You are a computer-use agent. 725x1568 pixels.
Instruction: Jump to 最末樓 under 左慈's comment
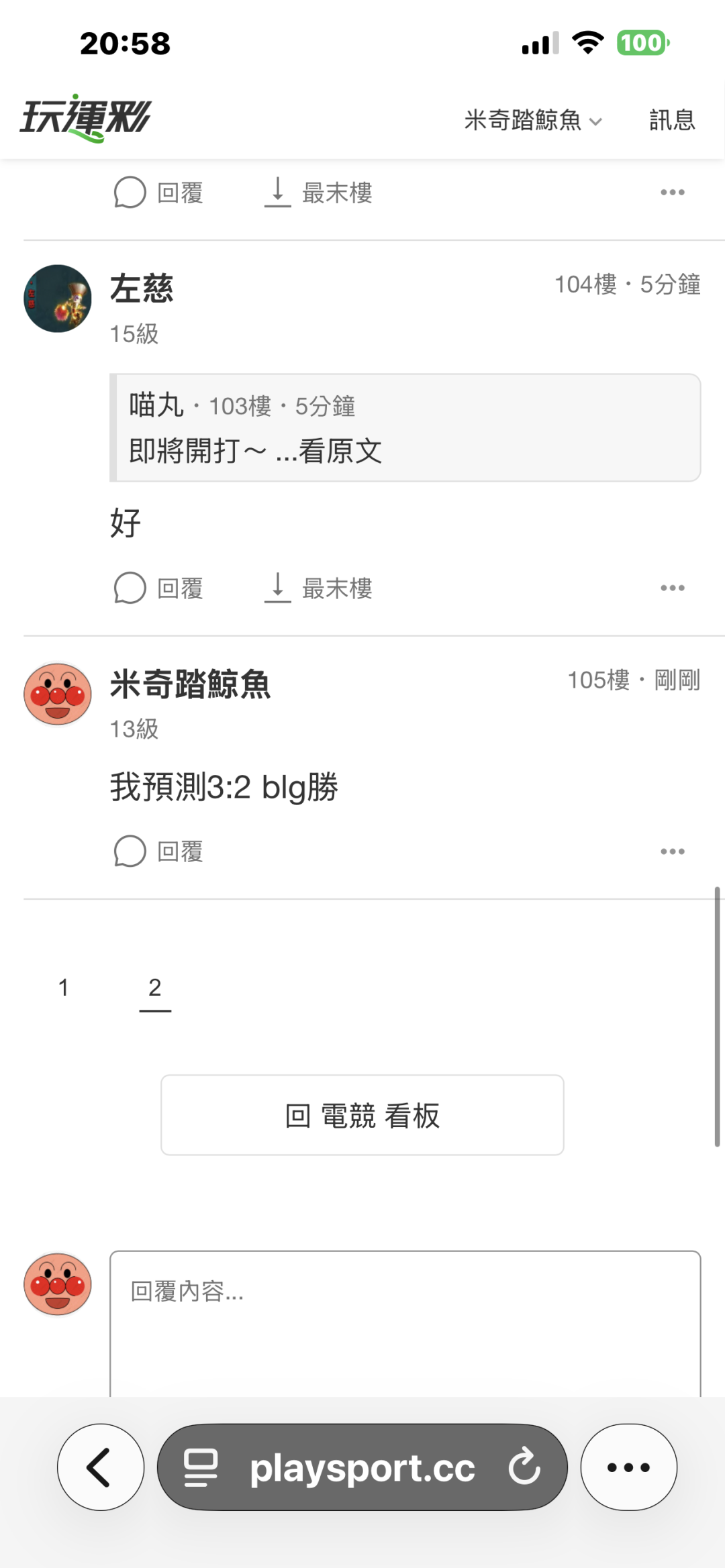pyautogui.click(x=319, y=588)
